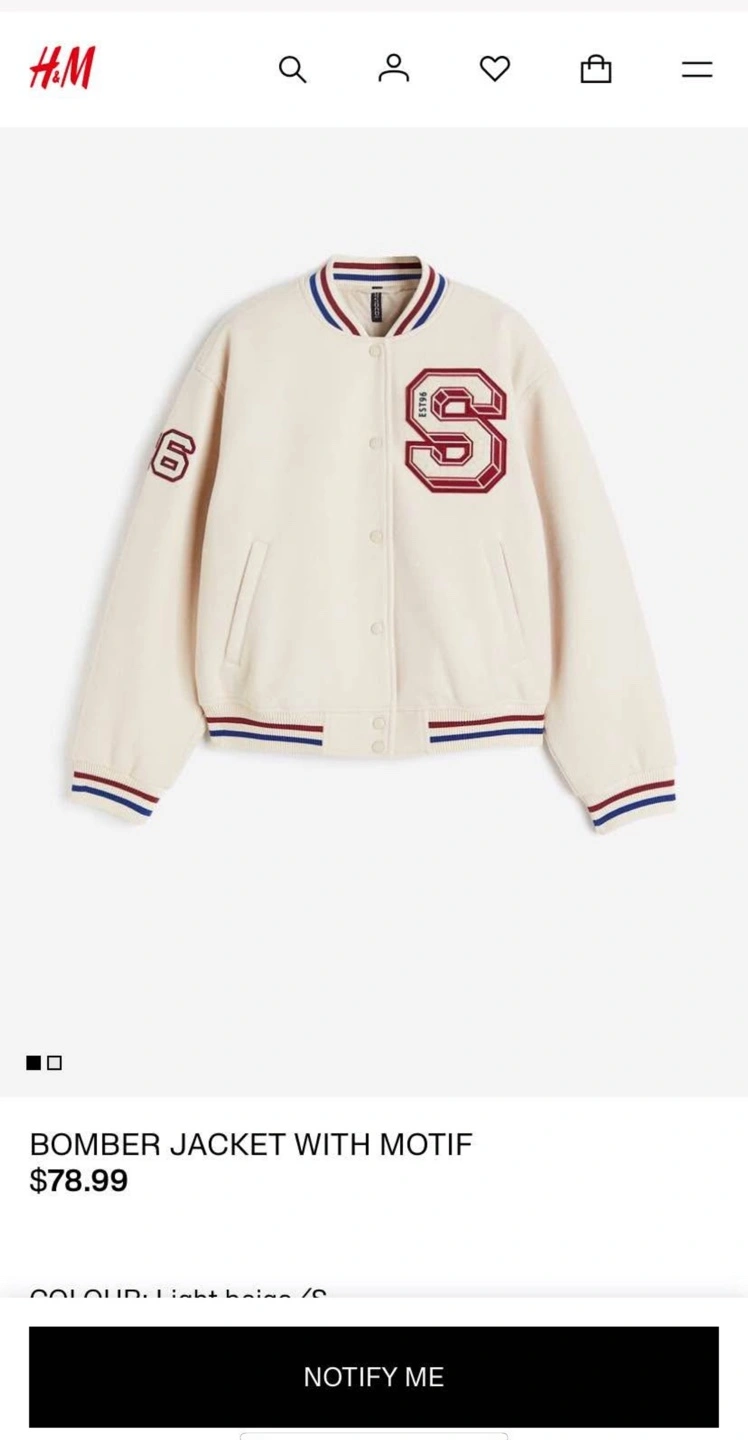This screenshot has width=748, height=1440.
Task: Open the shopping bag
Action: 596,68
